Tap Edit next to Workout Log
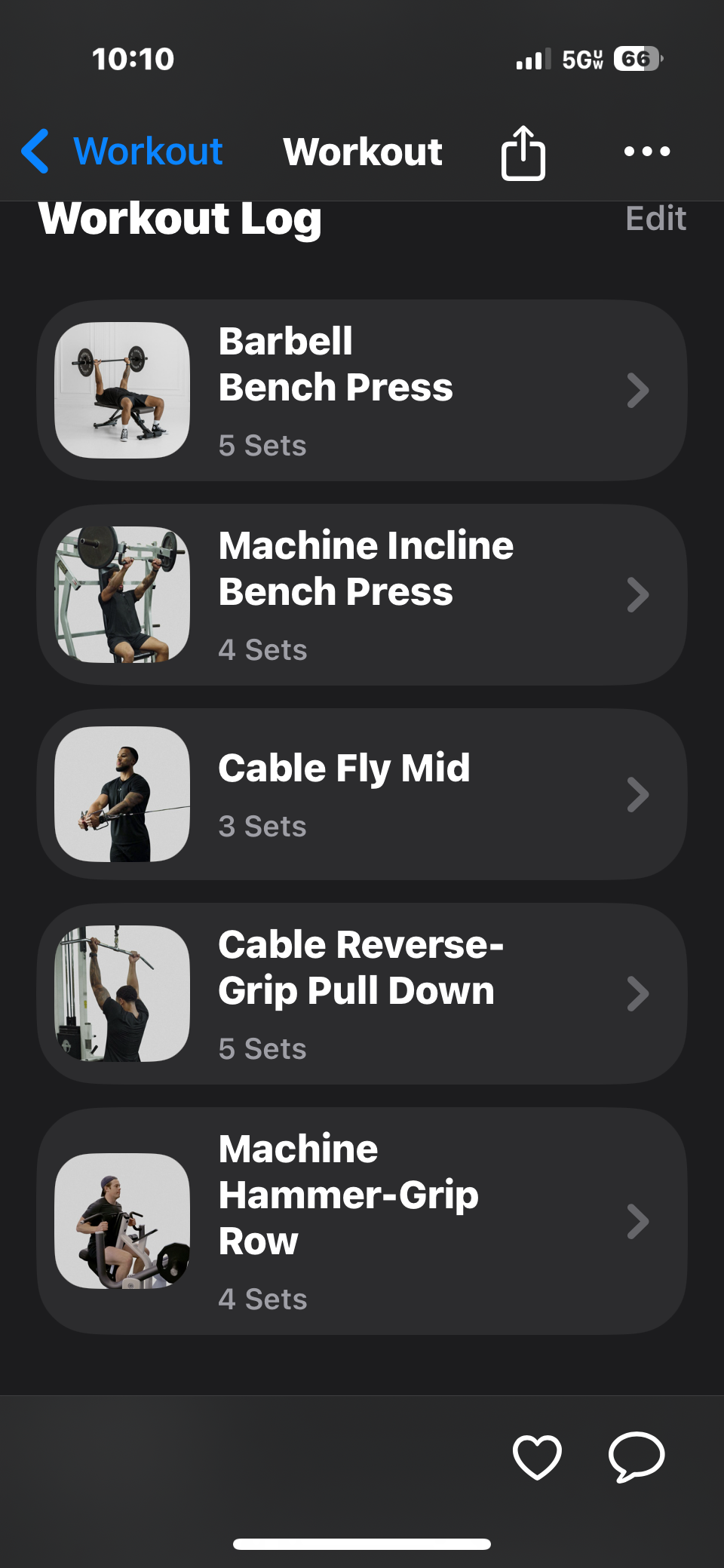 (655, 219)
